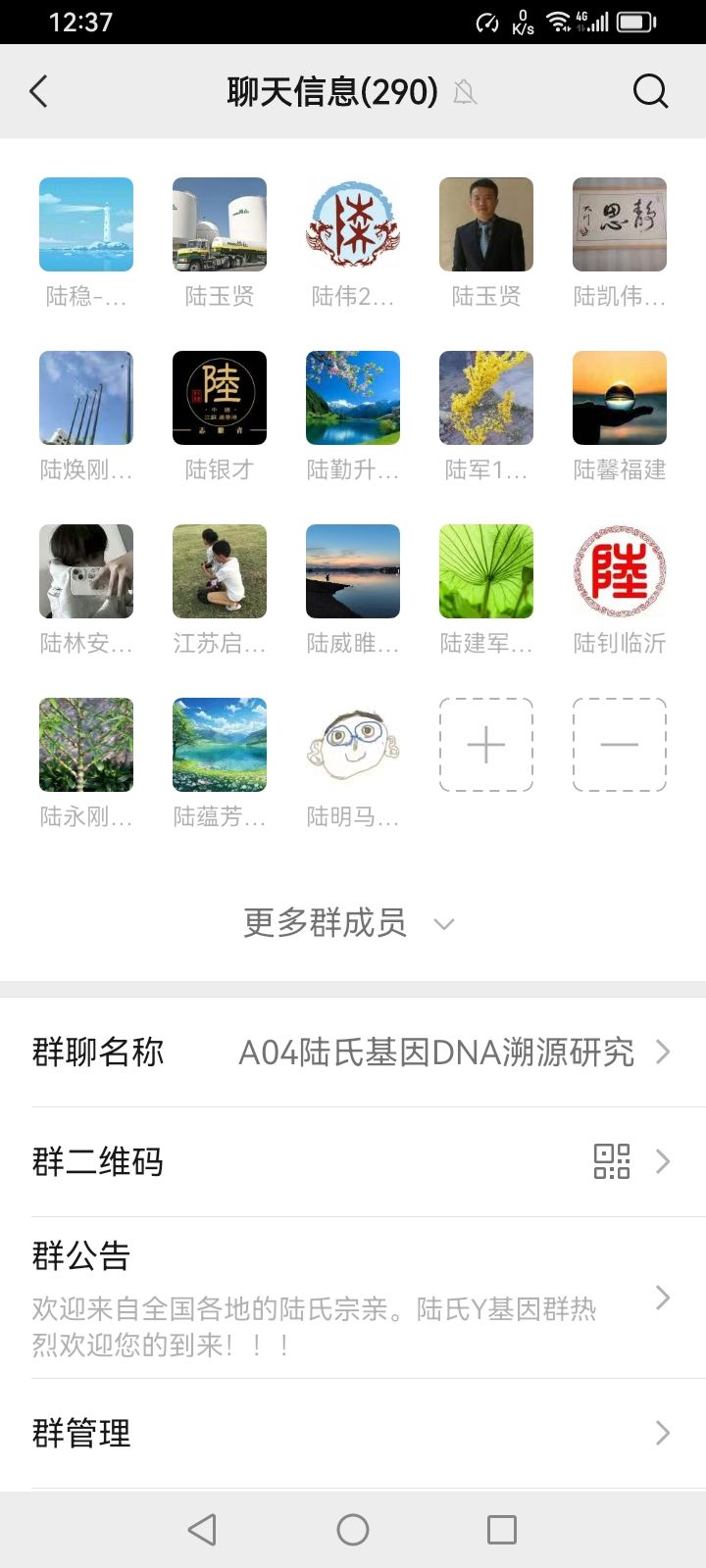Image resolution: width=706 pixels, height=1568 pixels.
Task: Go back from the chat info page
Action: (x=39, y=92)
